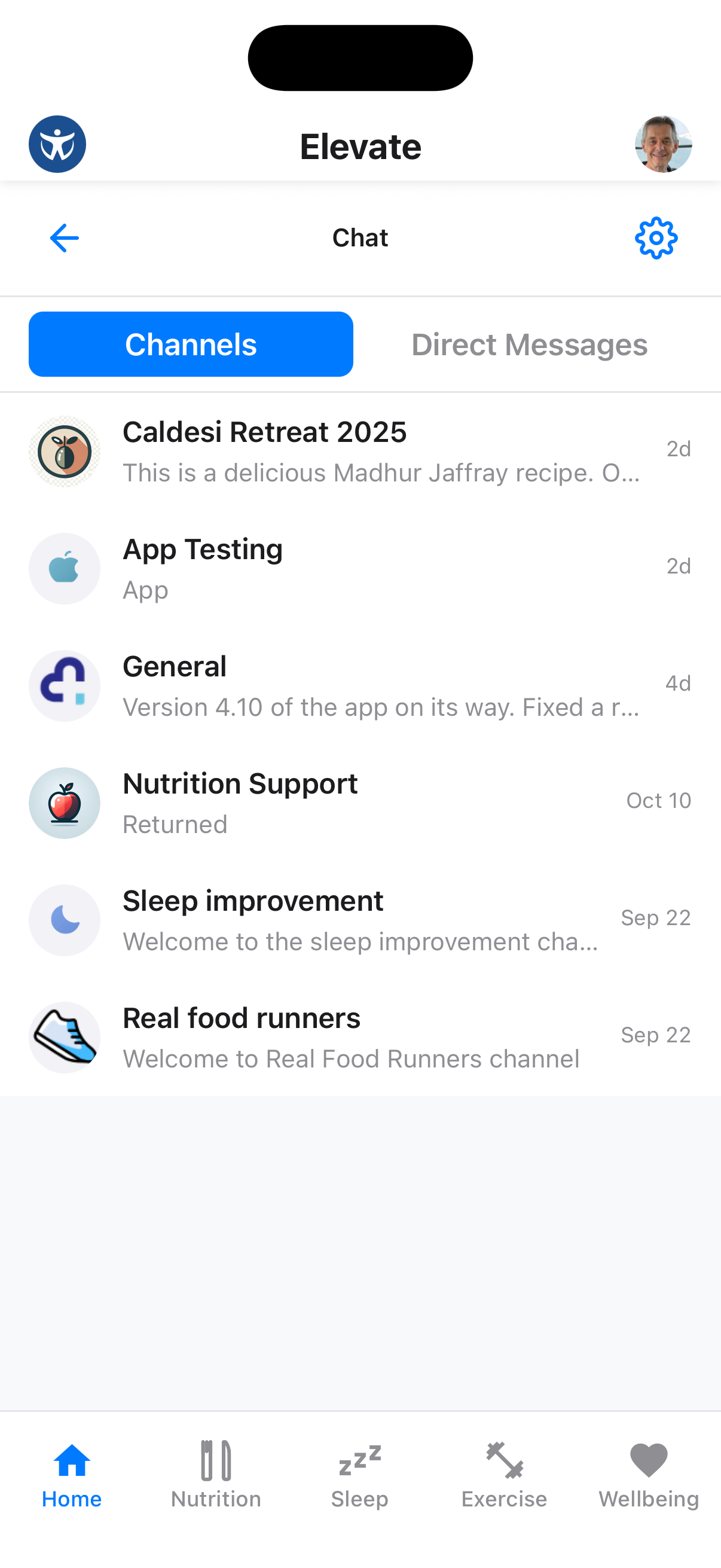Open chat settings via the gear icon
This screenshot has height=1568, width=721.
(656, 238)
